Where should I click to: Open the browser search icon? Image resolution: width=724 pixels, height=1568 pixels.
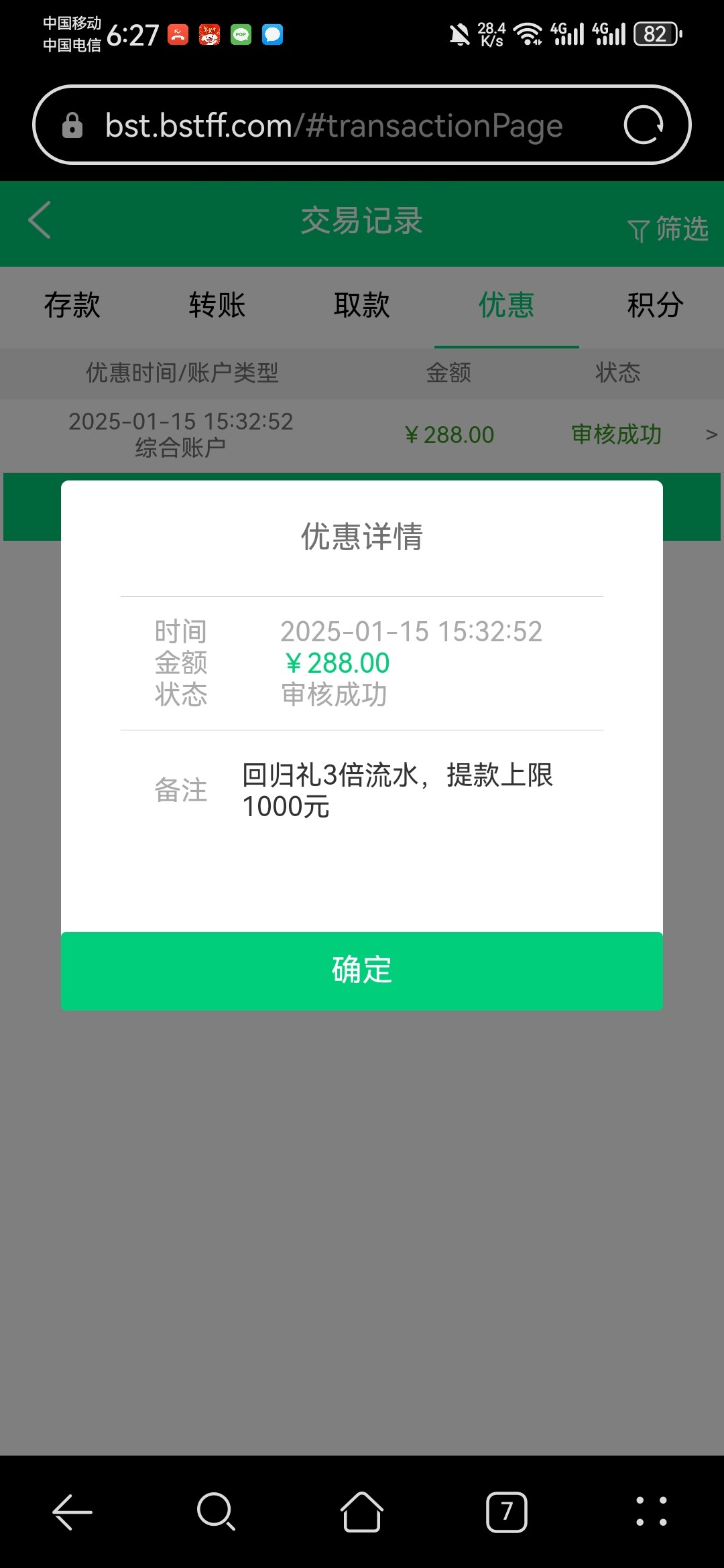(216, 1512)
